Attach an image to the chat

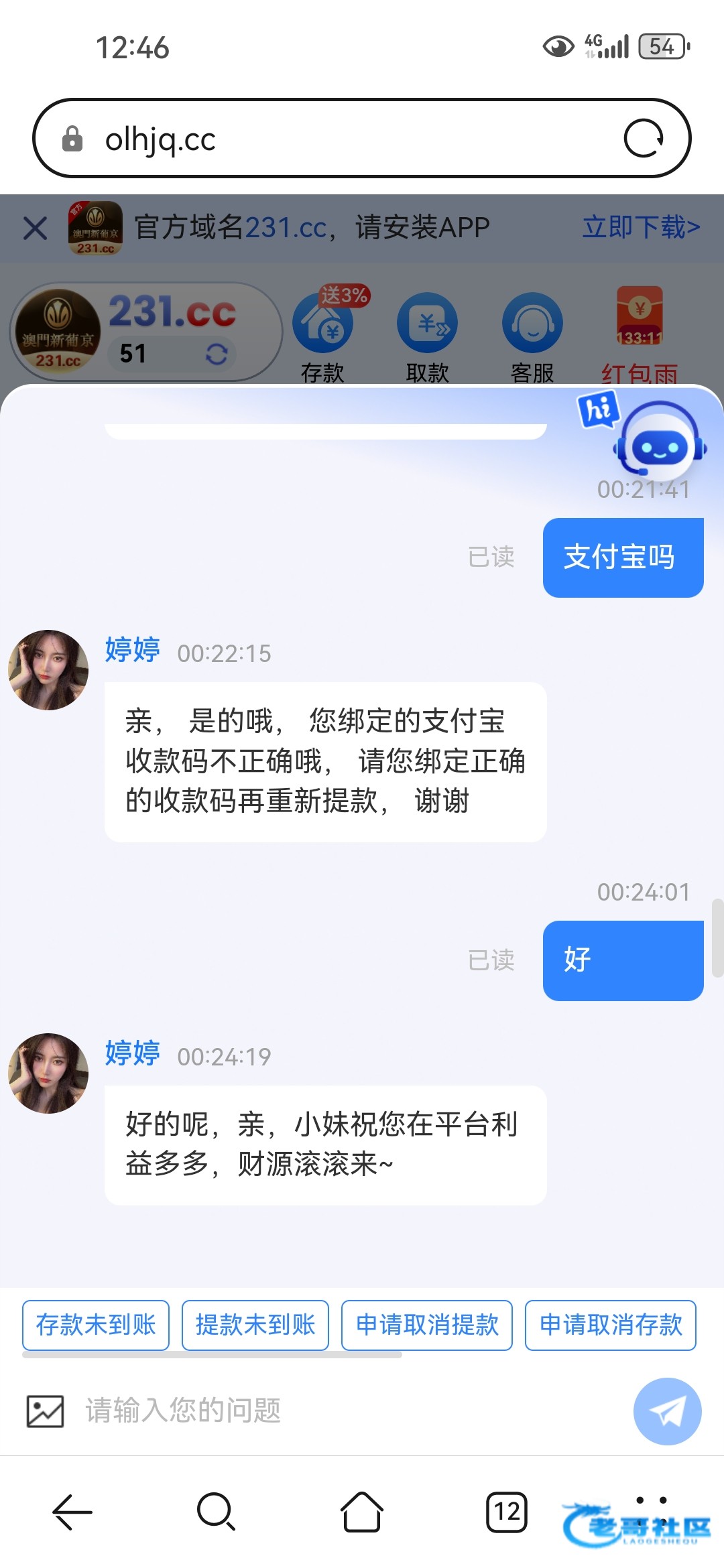click(45, 1411)
